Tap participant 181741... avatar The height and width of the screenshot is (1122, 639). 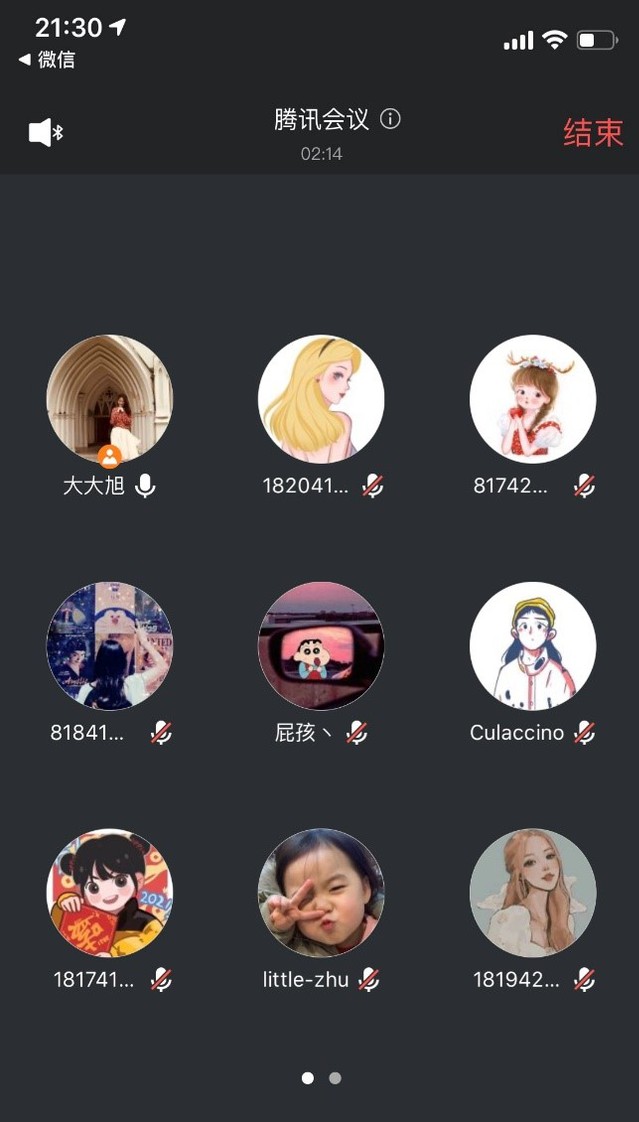click(110, 892)
